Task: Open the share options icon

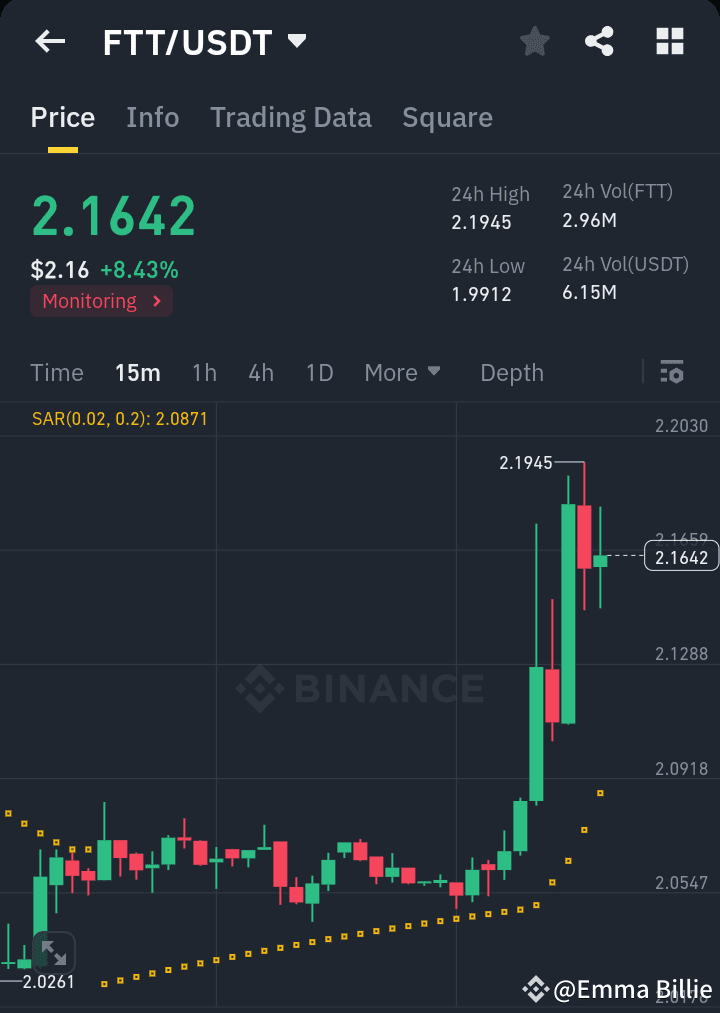Action: (599, 41)
